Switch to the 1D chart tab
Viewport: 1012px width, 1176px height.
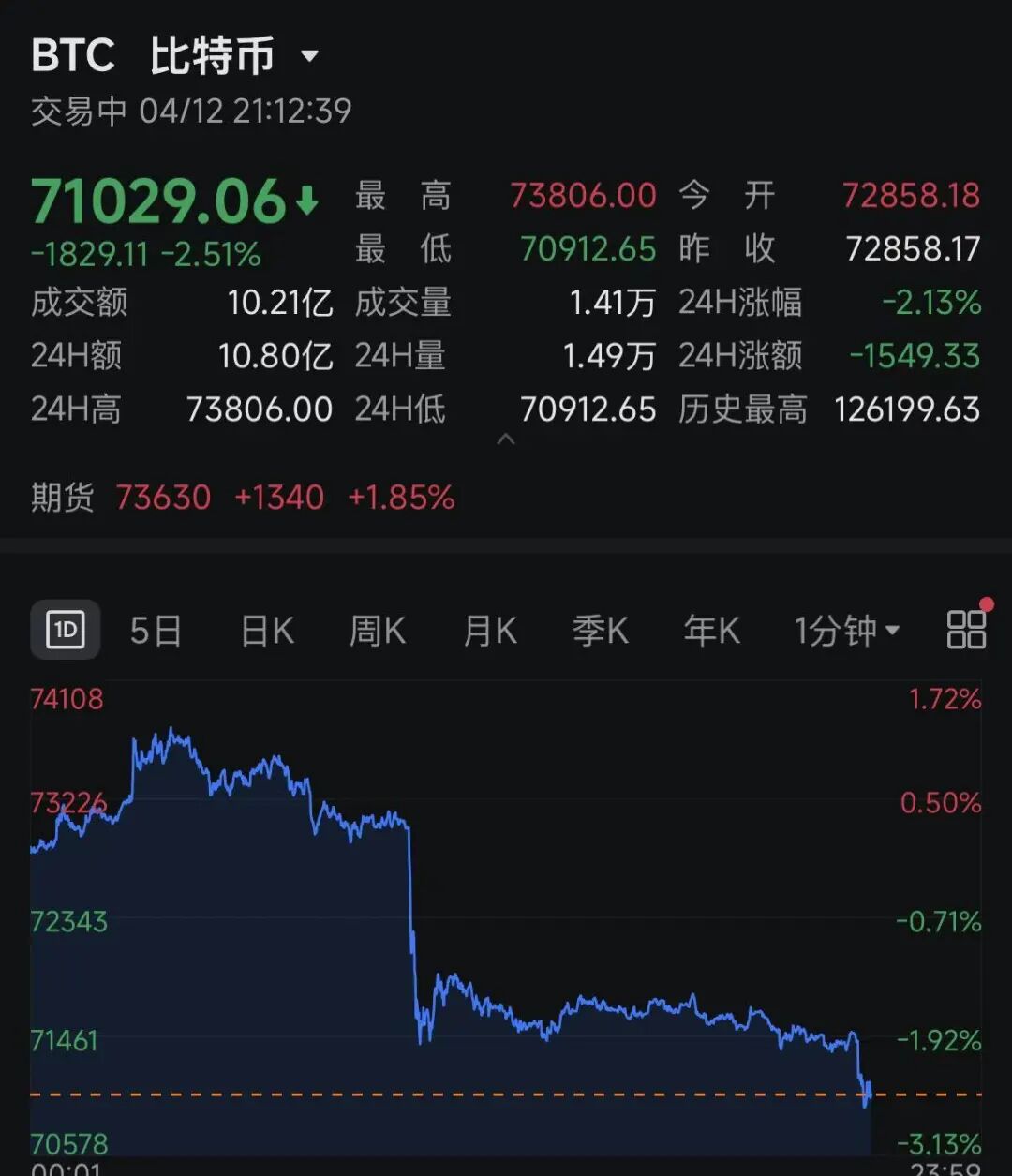(66, 630)
